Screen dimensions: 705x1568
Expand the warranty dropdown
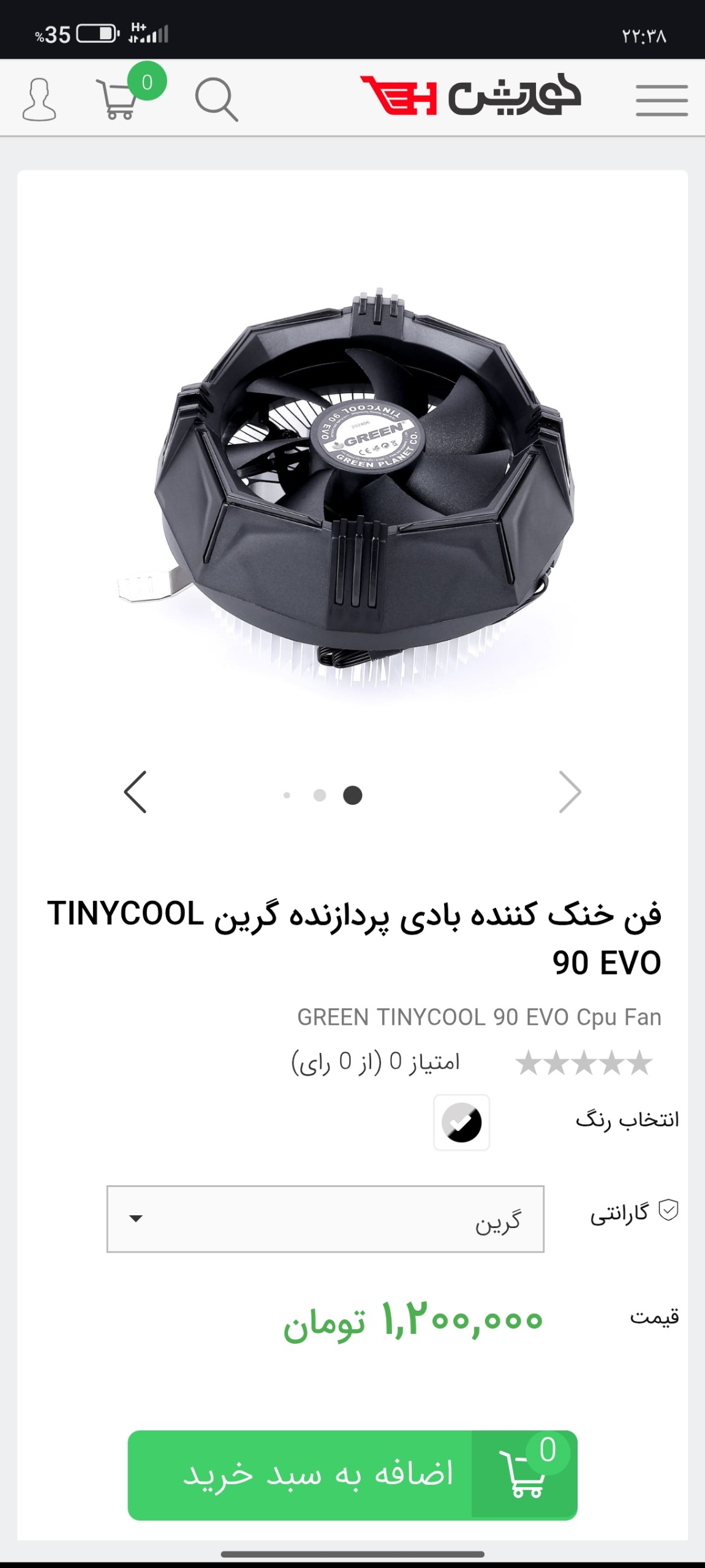pyautogui.click(x=325, y=1219)
